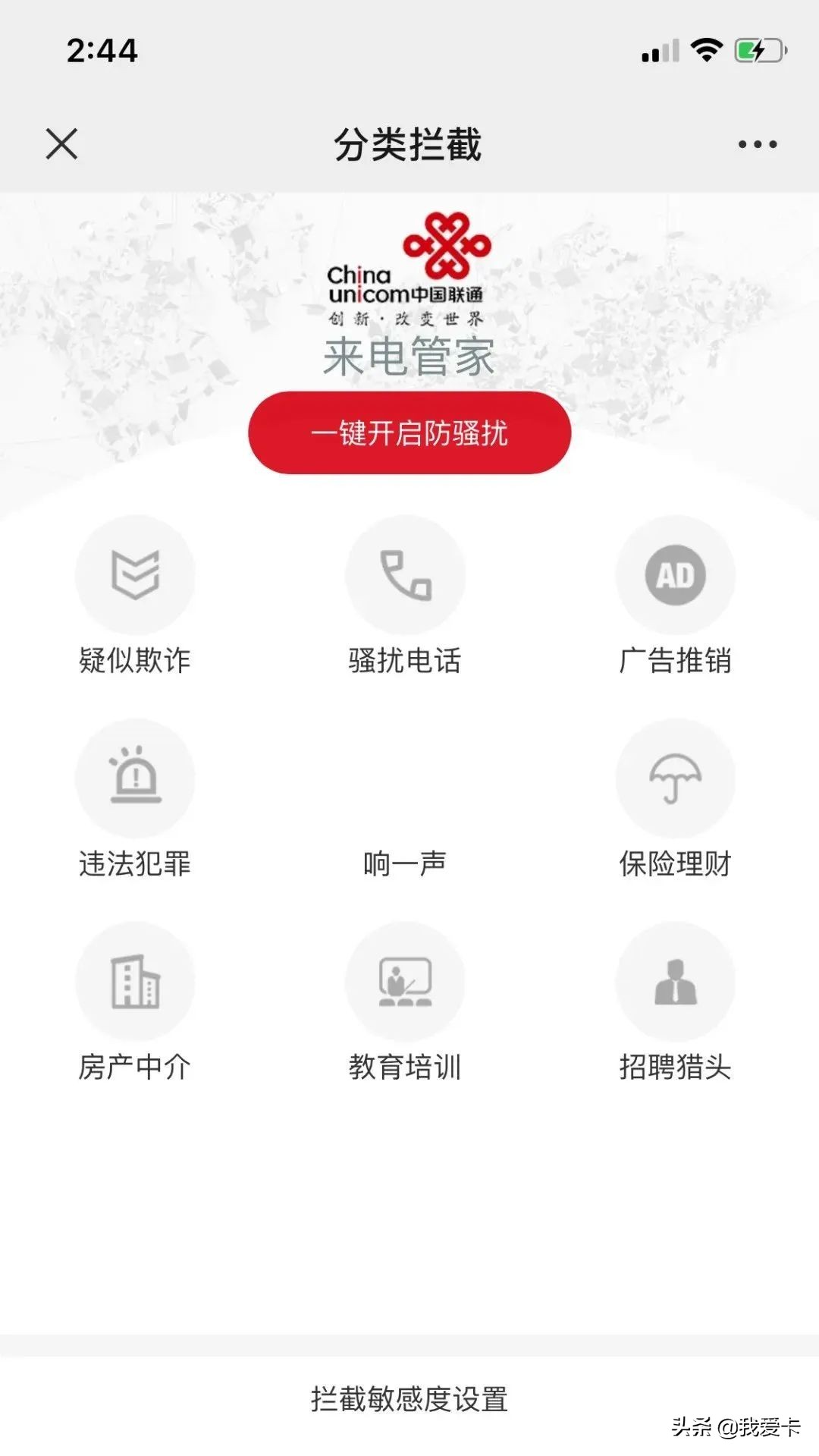819x1456 pixels.
Task: Click the 疑似欺诈 label
Action: 135,661
